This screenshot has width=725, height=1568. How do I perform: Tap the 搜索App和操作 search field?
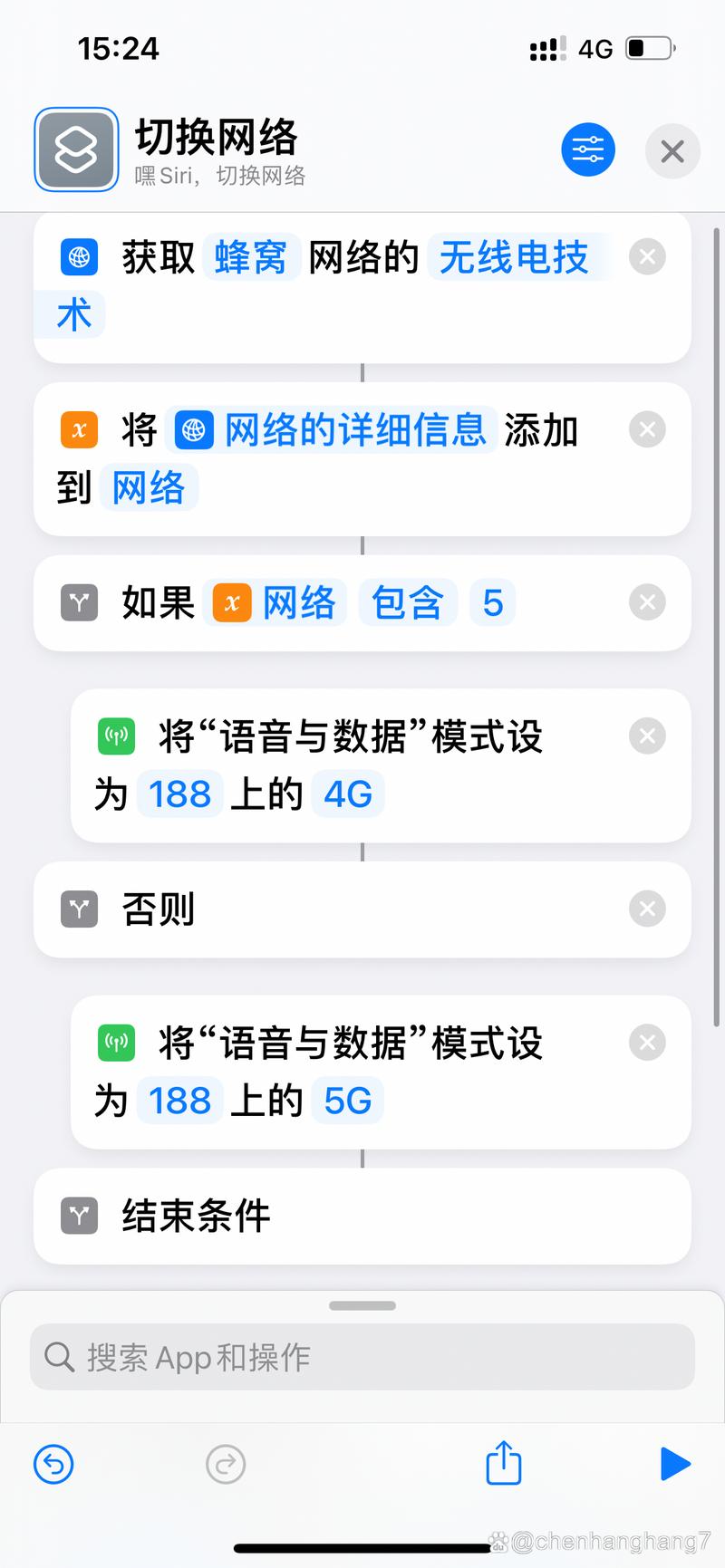[x=362, y=1356]
